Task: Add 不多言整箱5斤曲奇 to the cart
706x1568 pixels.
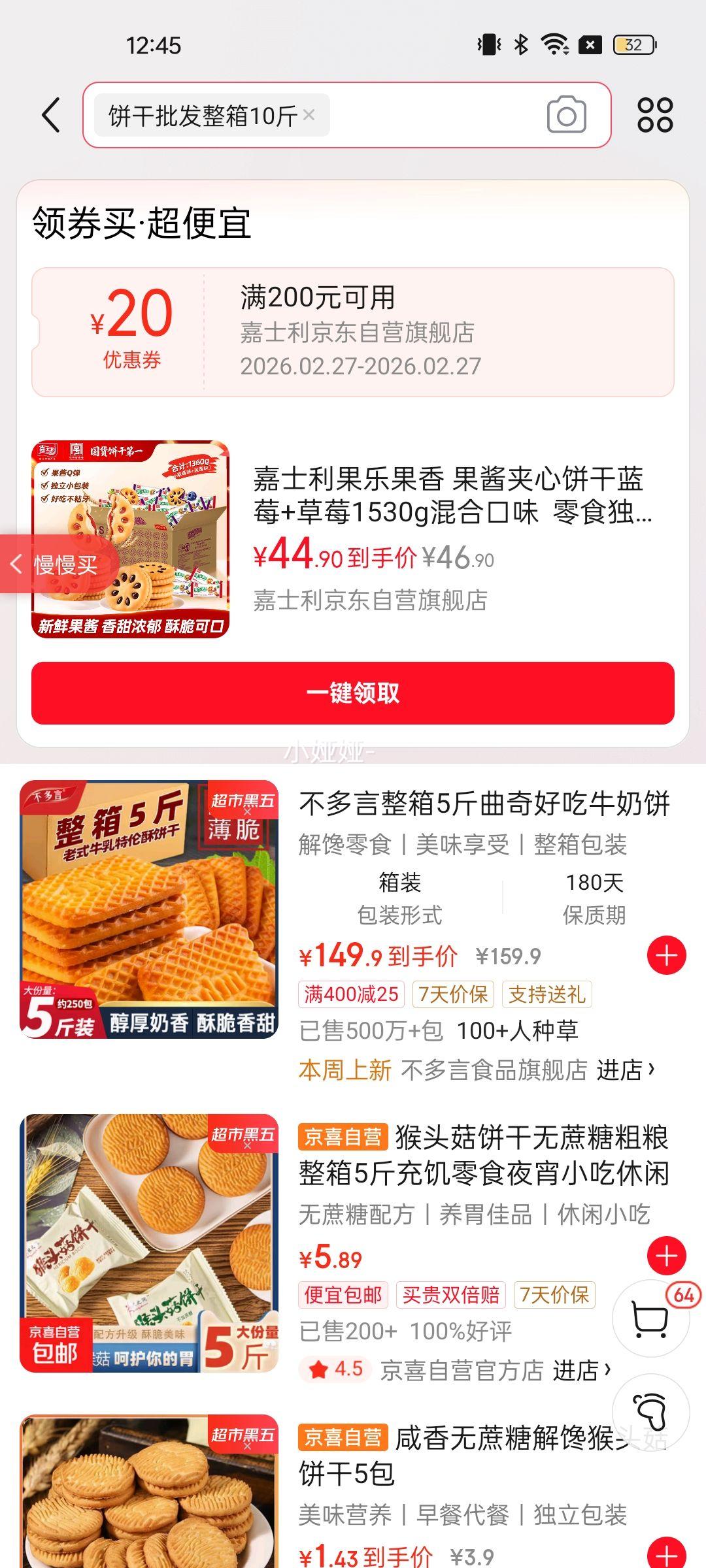Action: (x=666, y=955)
